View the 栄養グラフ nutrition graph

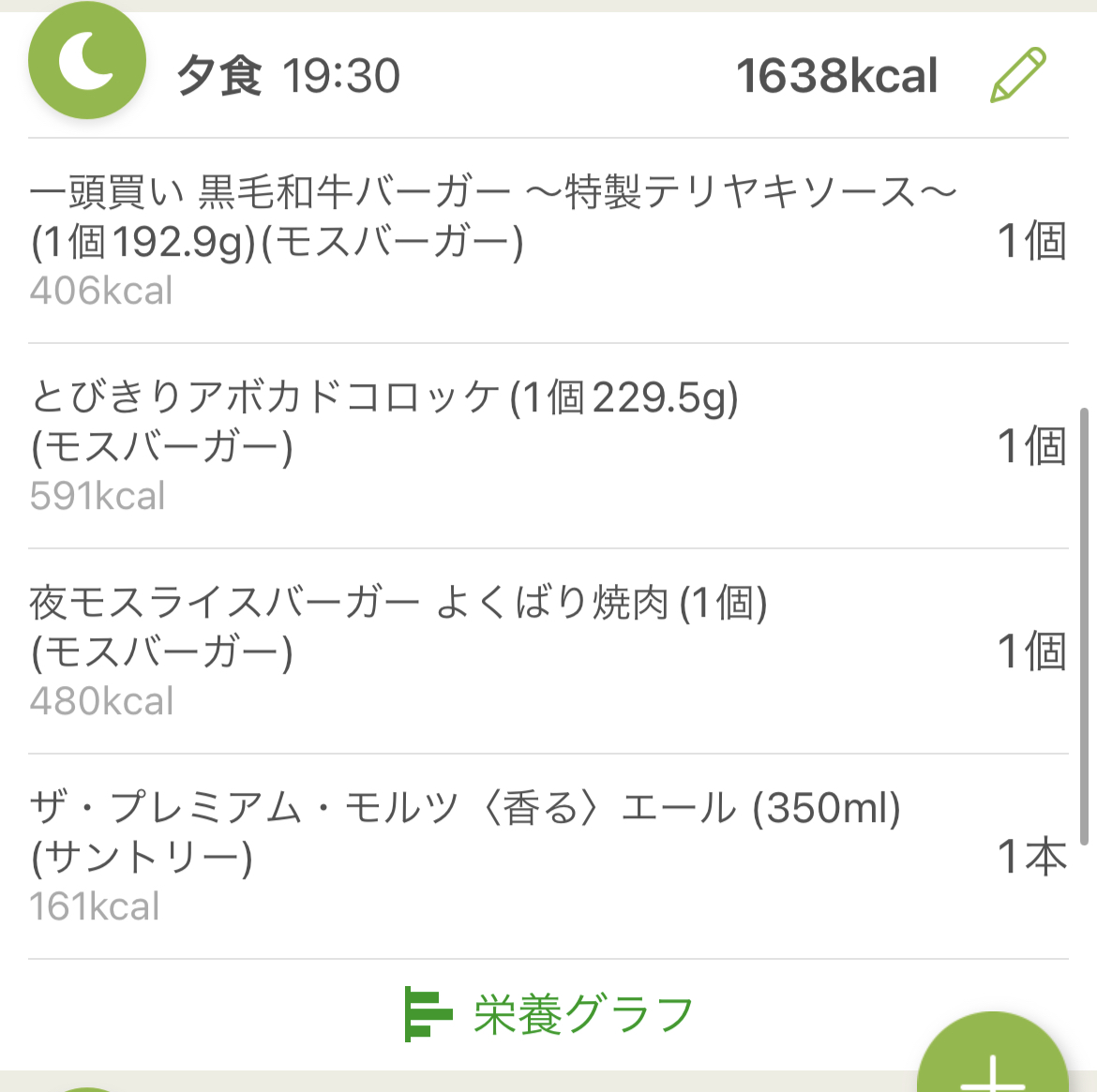coord(549,1014)
